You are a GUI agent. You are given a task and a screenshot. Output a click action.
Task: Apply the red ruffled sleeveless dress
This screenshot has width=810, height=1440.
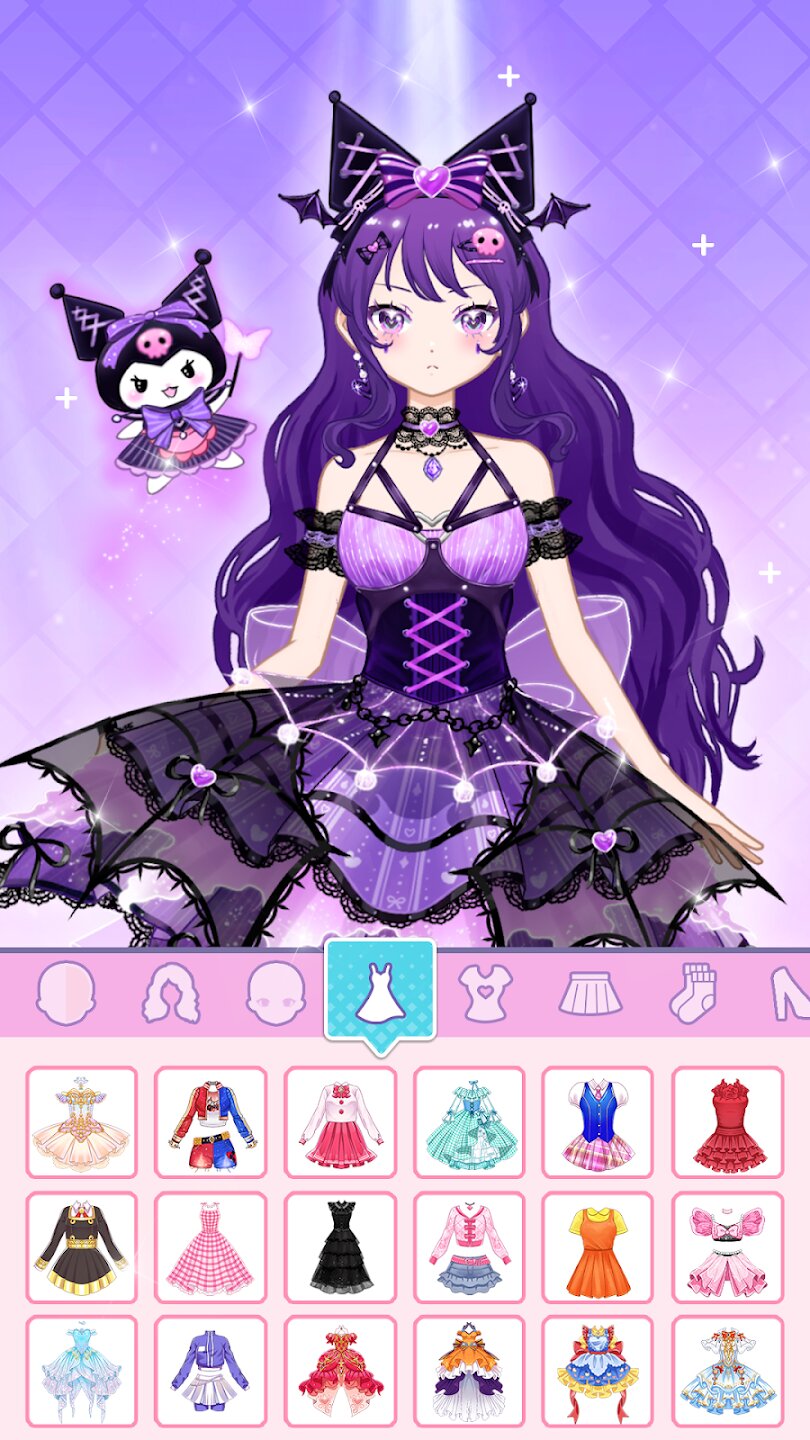coord(728,1122)
